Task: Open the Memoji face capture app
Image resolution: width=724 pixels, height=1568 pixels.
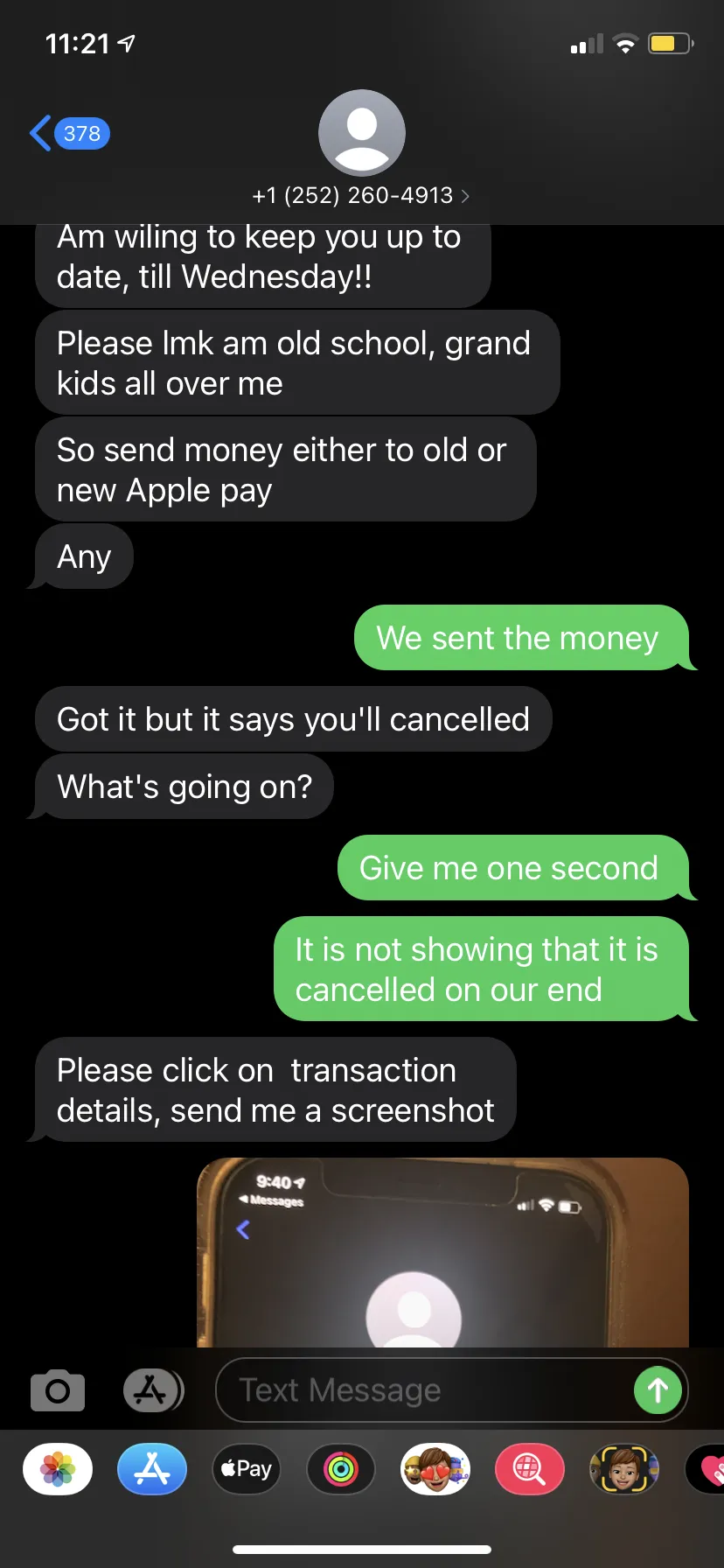Action: 623,1469
